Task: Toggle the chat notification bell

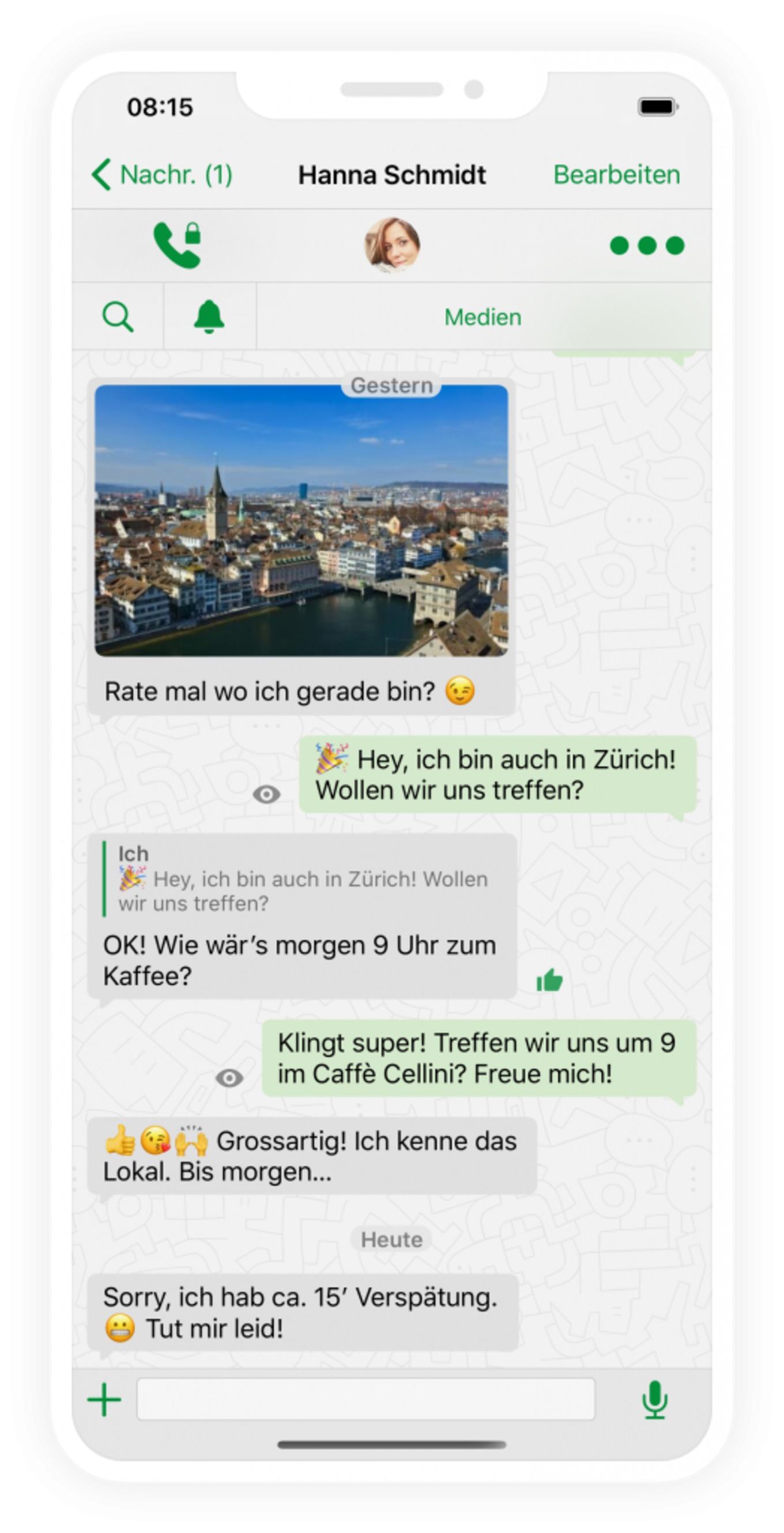Action: [209, 316]
